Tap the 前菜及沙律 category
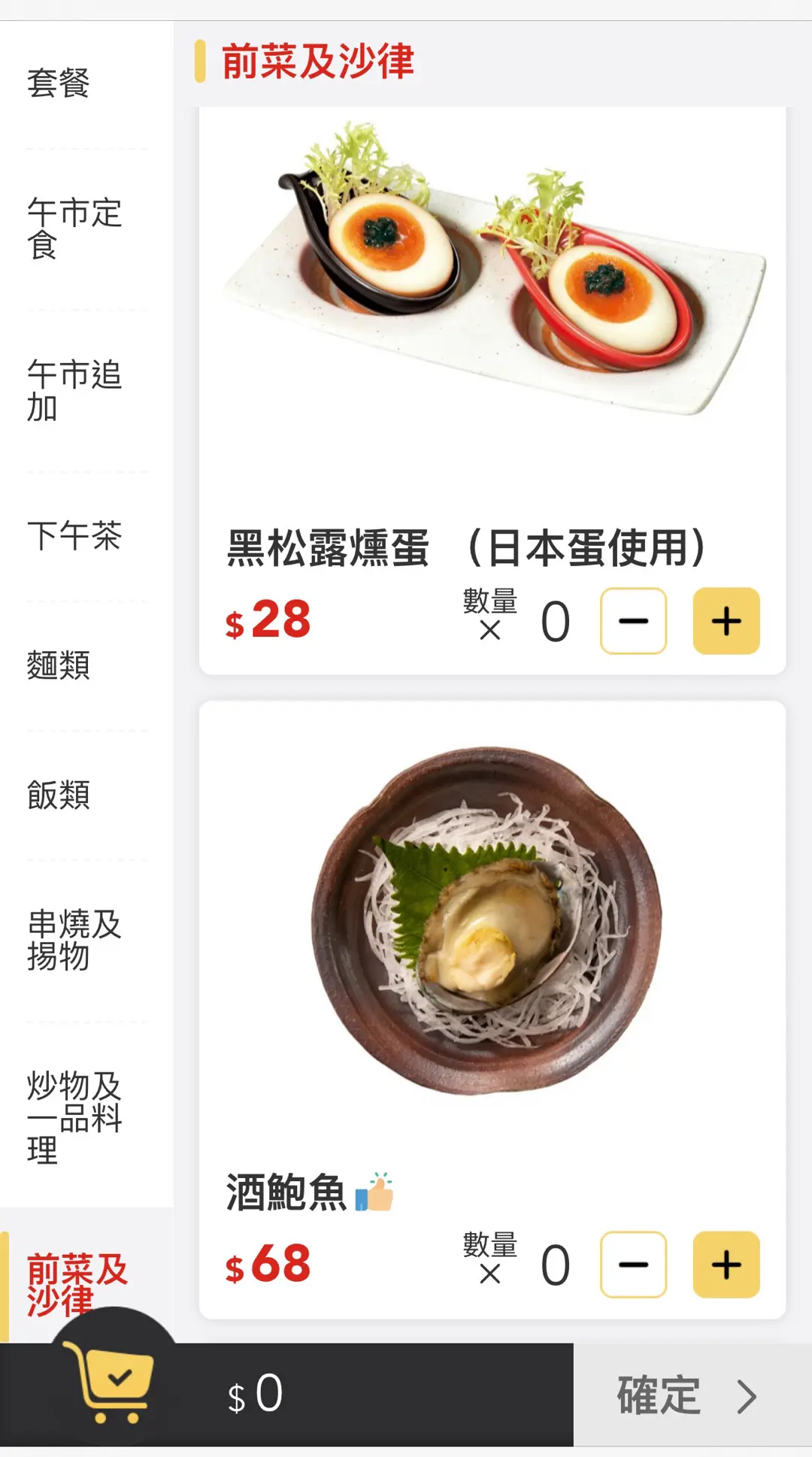 pos(77,1284)
